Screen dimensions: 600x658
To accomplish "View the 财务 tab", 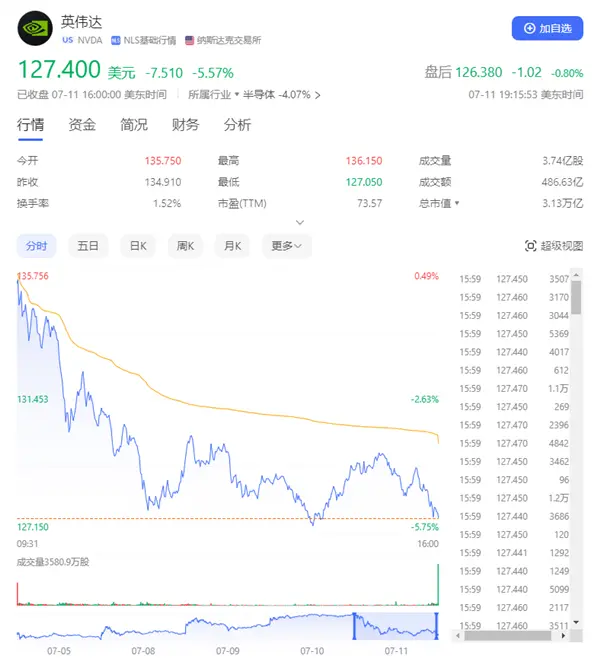I will point(185,125).
